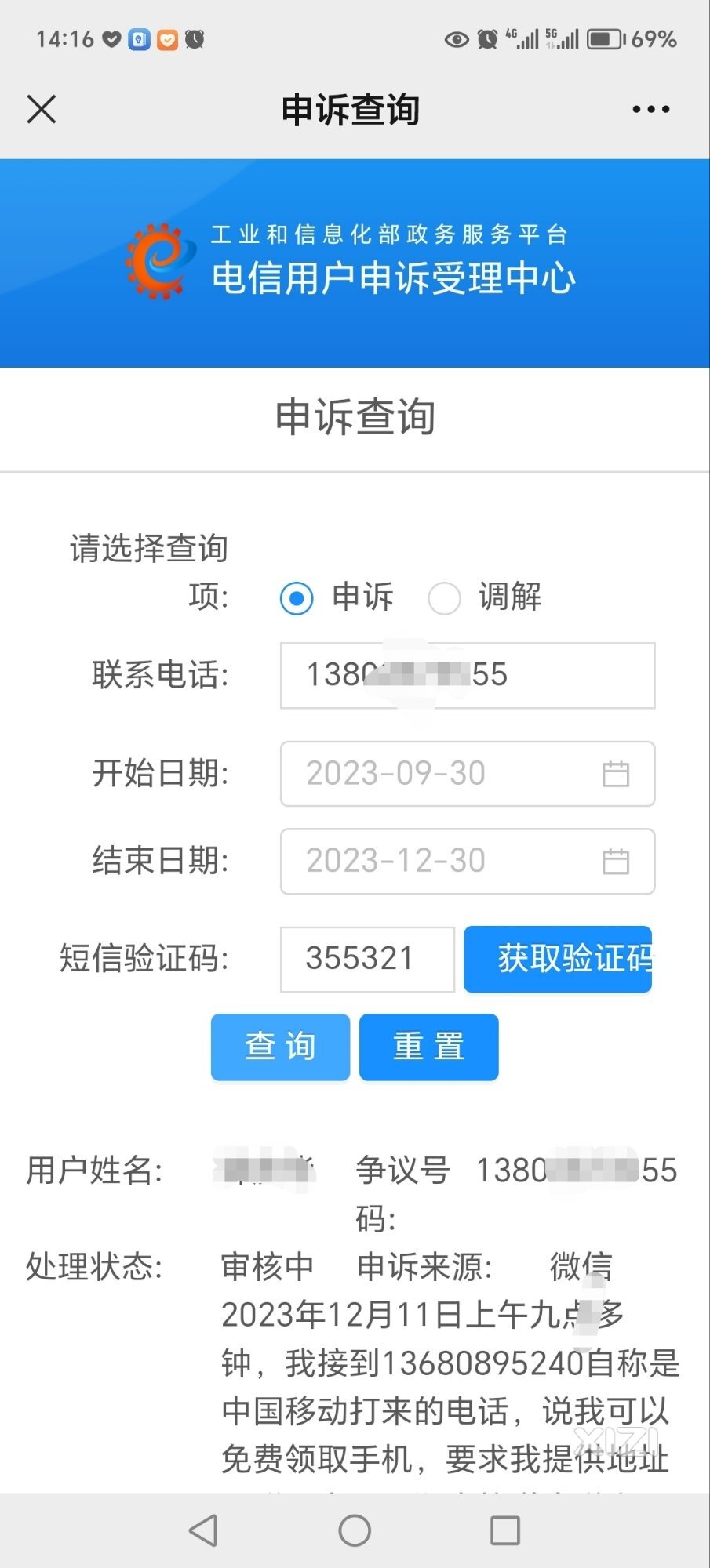The height and width of the screenshot is (1568, 710).
Task: Close the 申诉查询 page
Action: 42,109
